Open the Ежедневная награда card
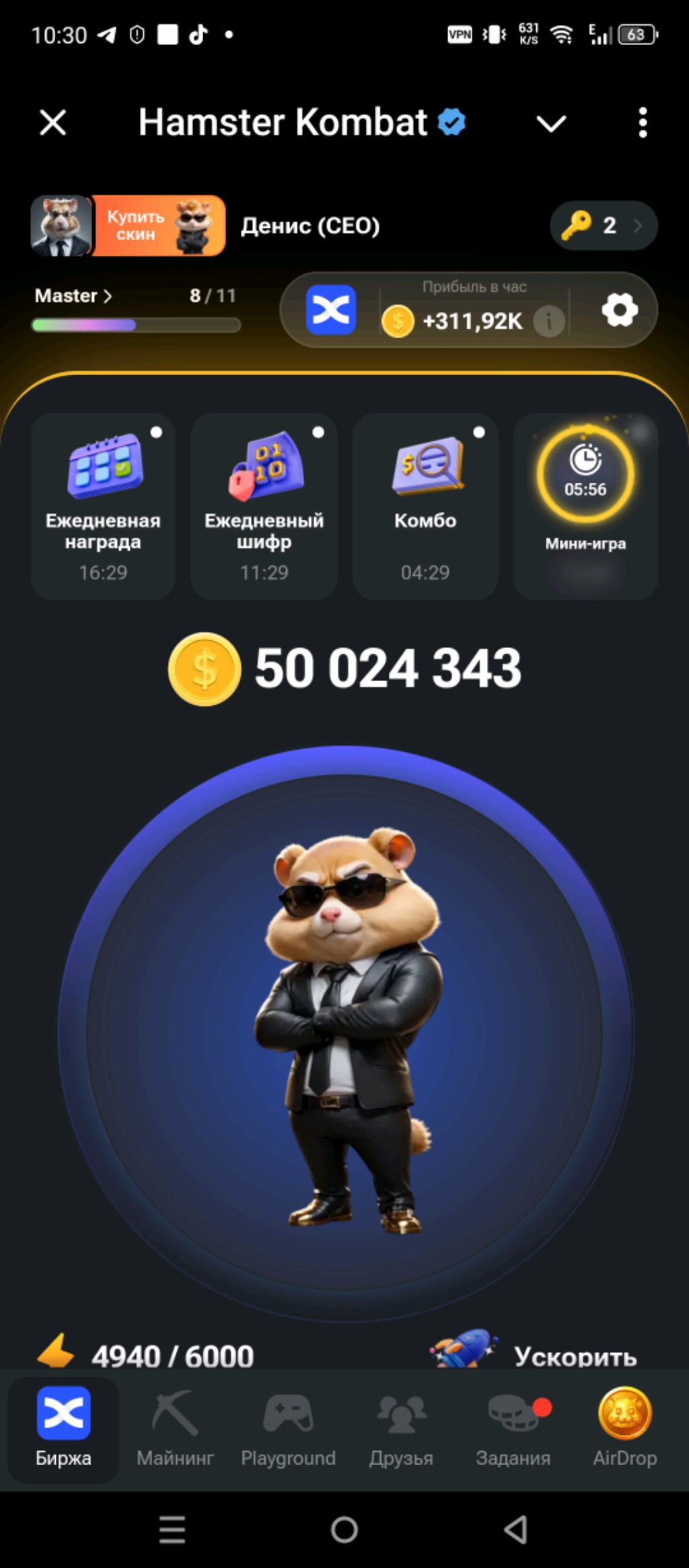 (103, 506)
